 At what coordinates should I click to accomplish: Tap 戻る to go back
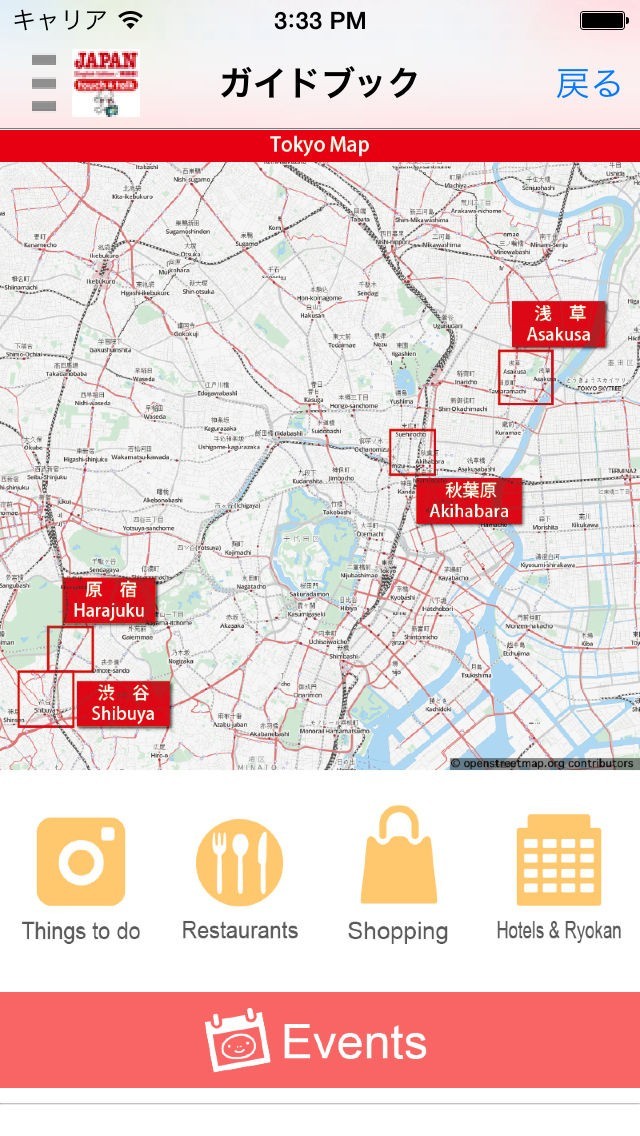click(x=589, y=84)
